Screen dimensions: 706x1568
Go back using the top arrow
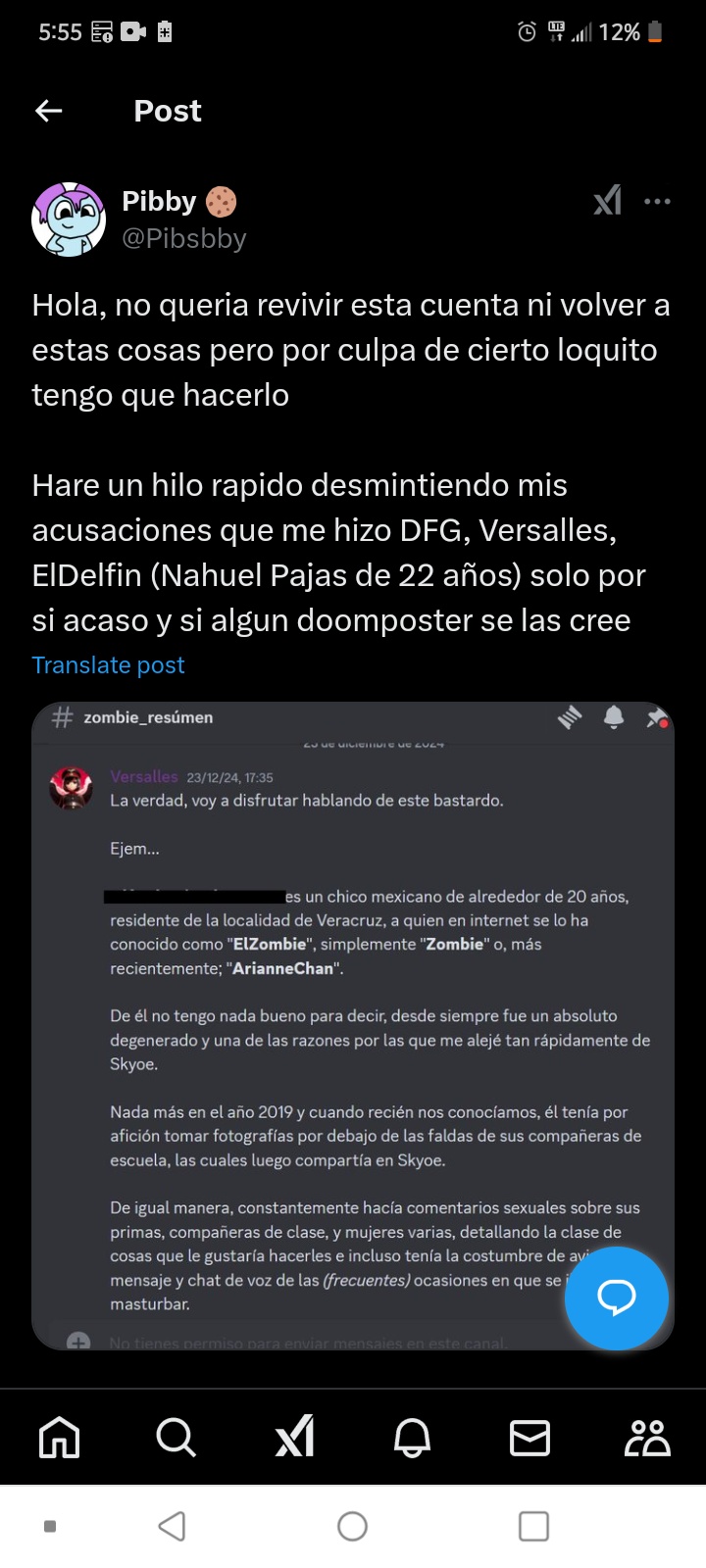pyautogui.click(x=49, y=111)
